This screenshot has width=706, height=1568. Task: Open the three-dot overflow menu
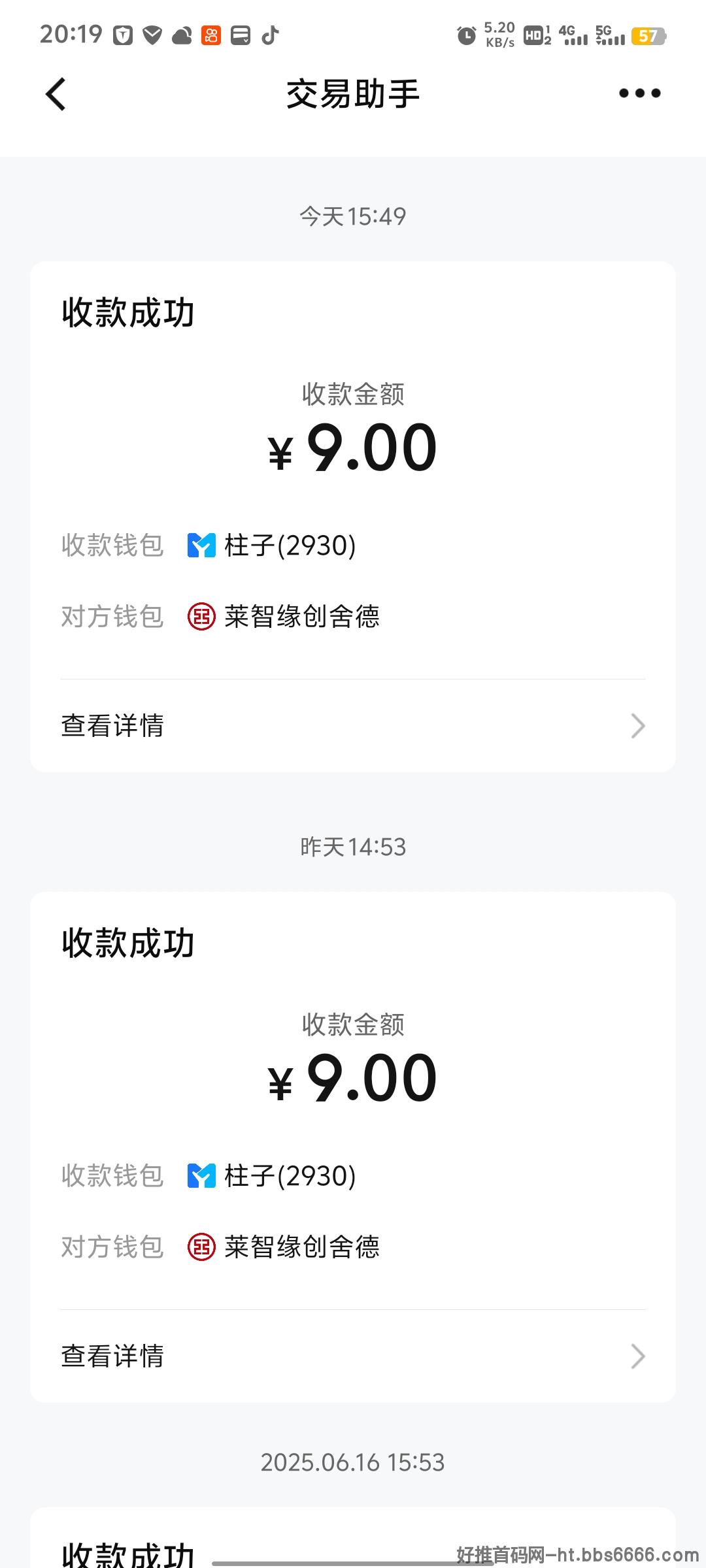(x=639, y=93)
